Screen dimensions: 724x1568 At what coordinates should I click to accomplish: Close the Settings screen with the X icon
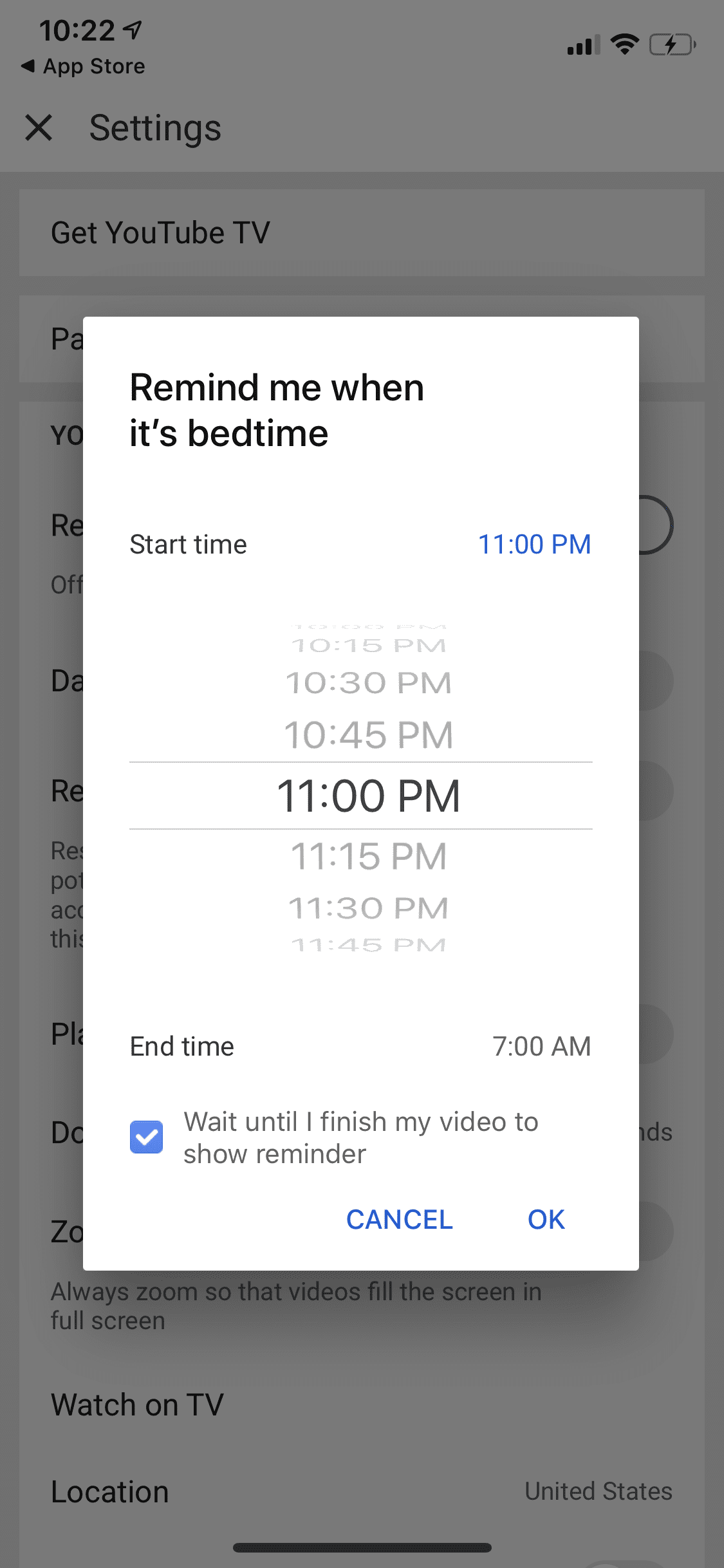click(x=39, y=128)
